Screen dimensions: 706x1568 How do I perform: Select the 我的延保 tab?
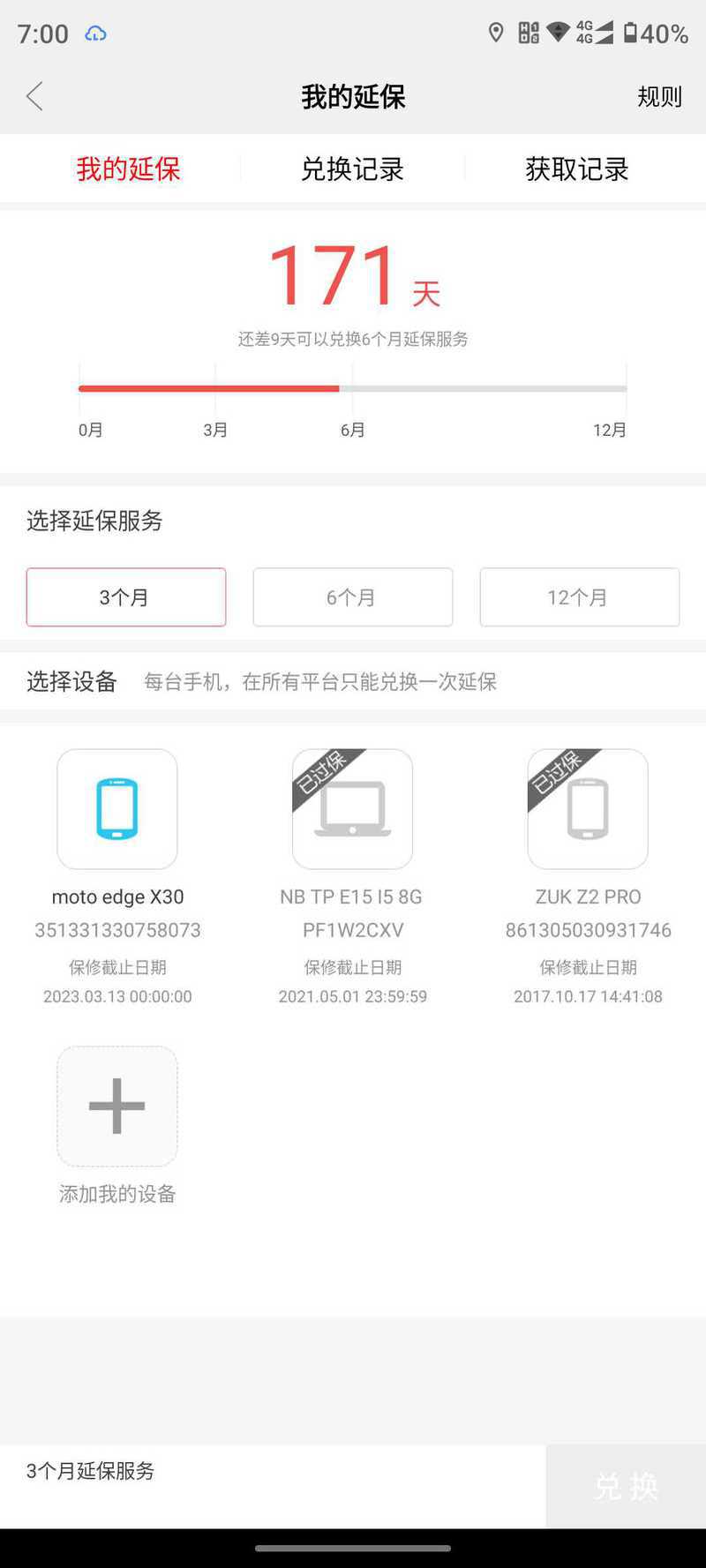128,169
